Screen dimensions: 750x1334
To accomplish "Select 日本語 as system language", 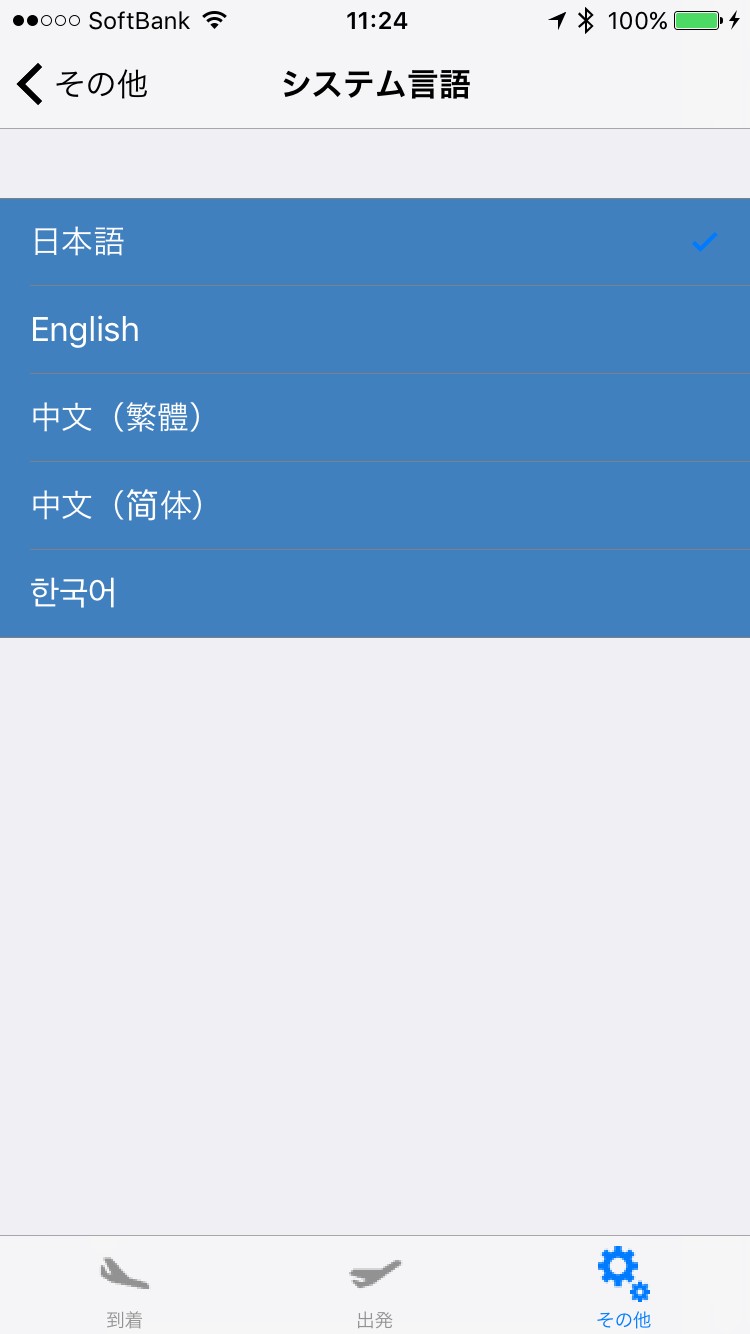I will [375, 242].
